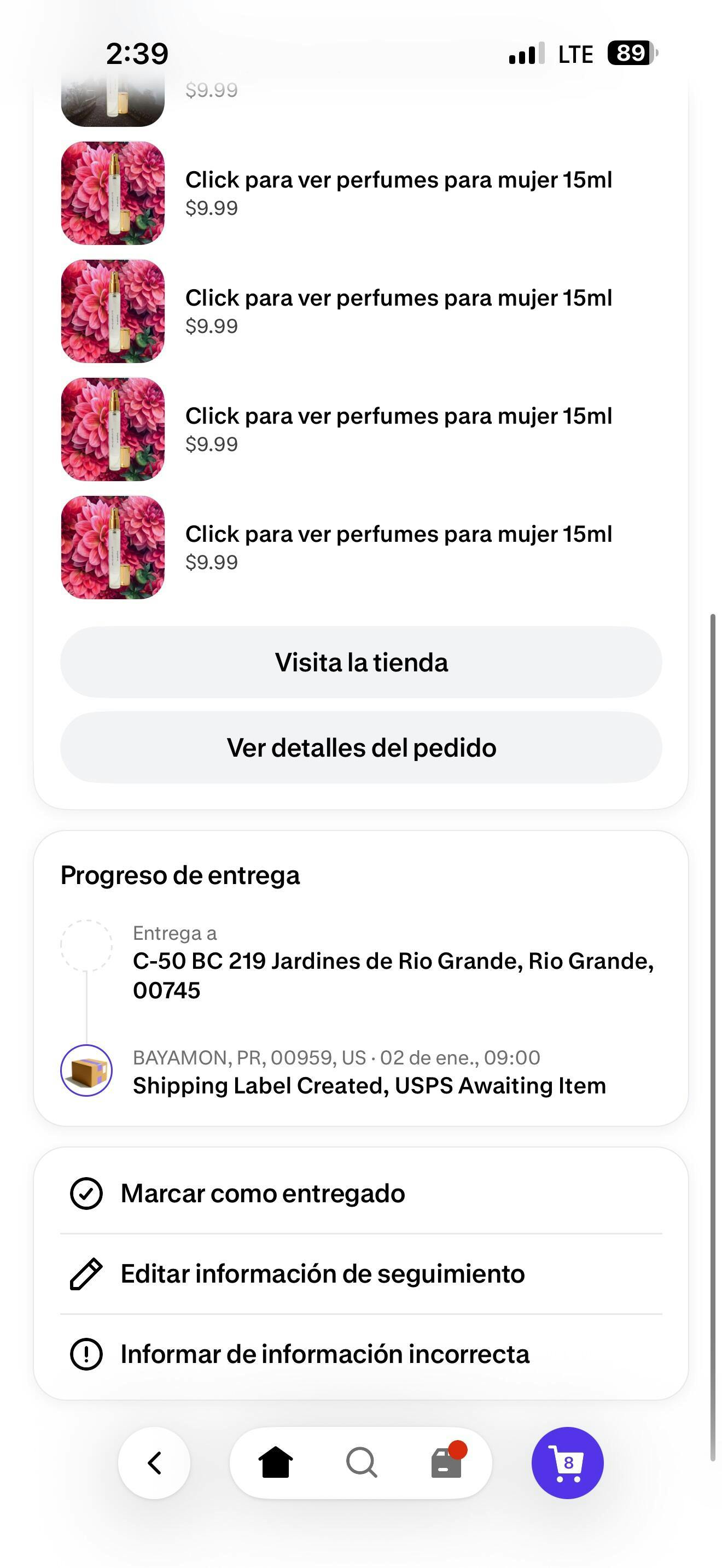This screenshot has height=1568, width=722.
Task: Tap the Visita la tienda button
Action: tap(361, 662)
